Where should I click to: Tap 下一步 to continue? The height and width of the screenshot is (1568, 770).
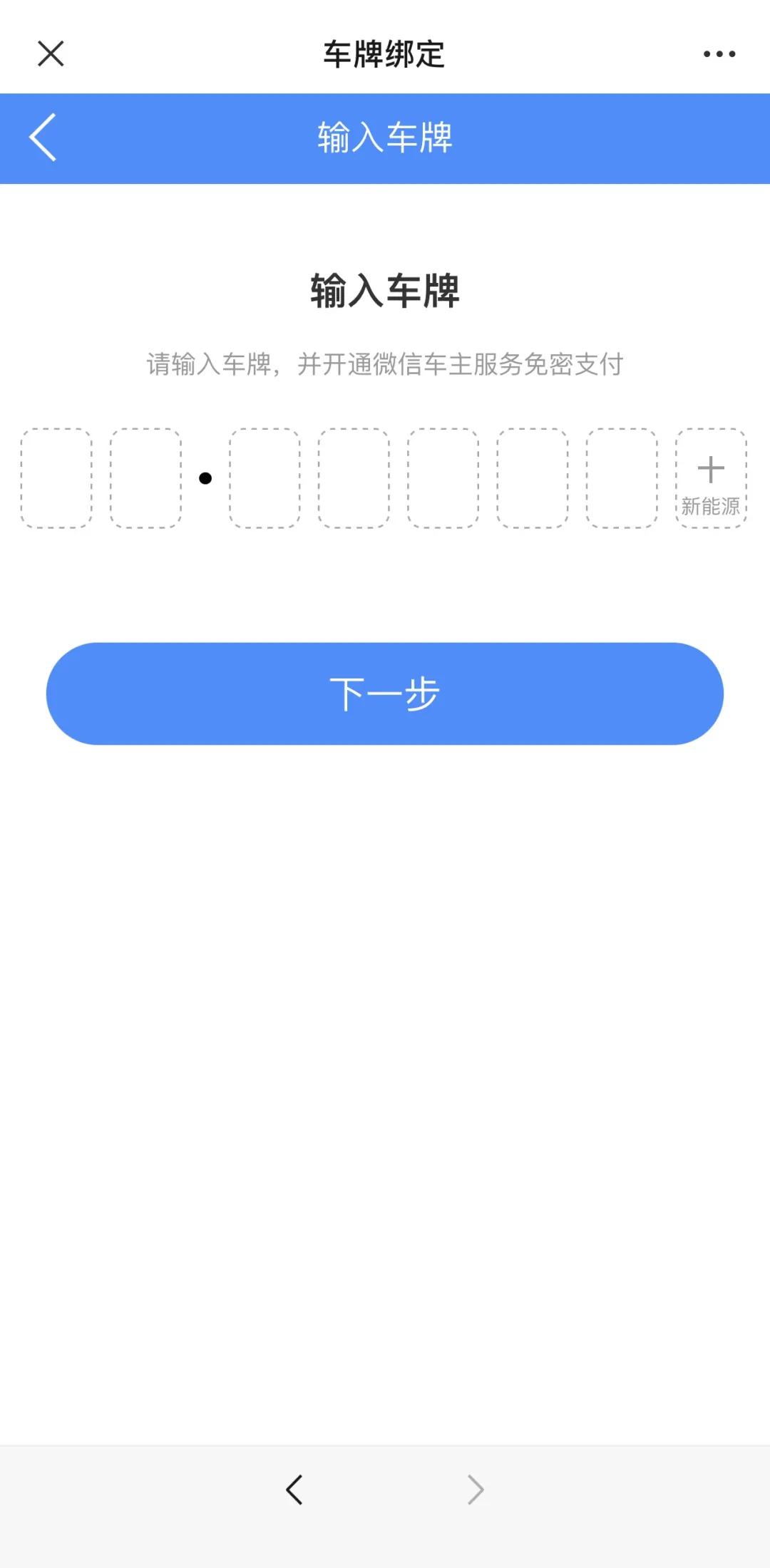tap(385, 693)
